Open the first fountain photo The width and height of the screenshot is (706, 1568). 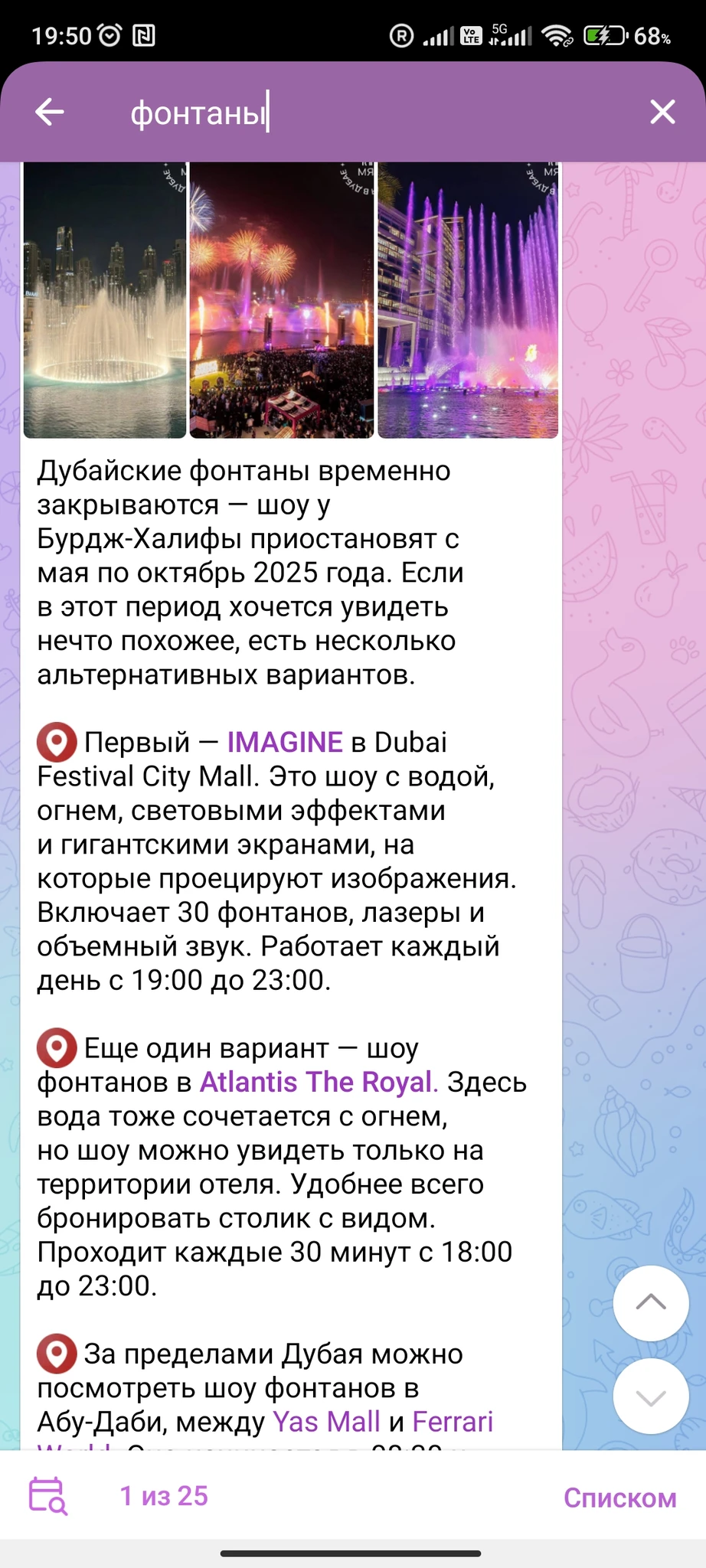pos(105,299)
